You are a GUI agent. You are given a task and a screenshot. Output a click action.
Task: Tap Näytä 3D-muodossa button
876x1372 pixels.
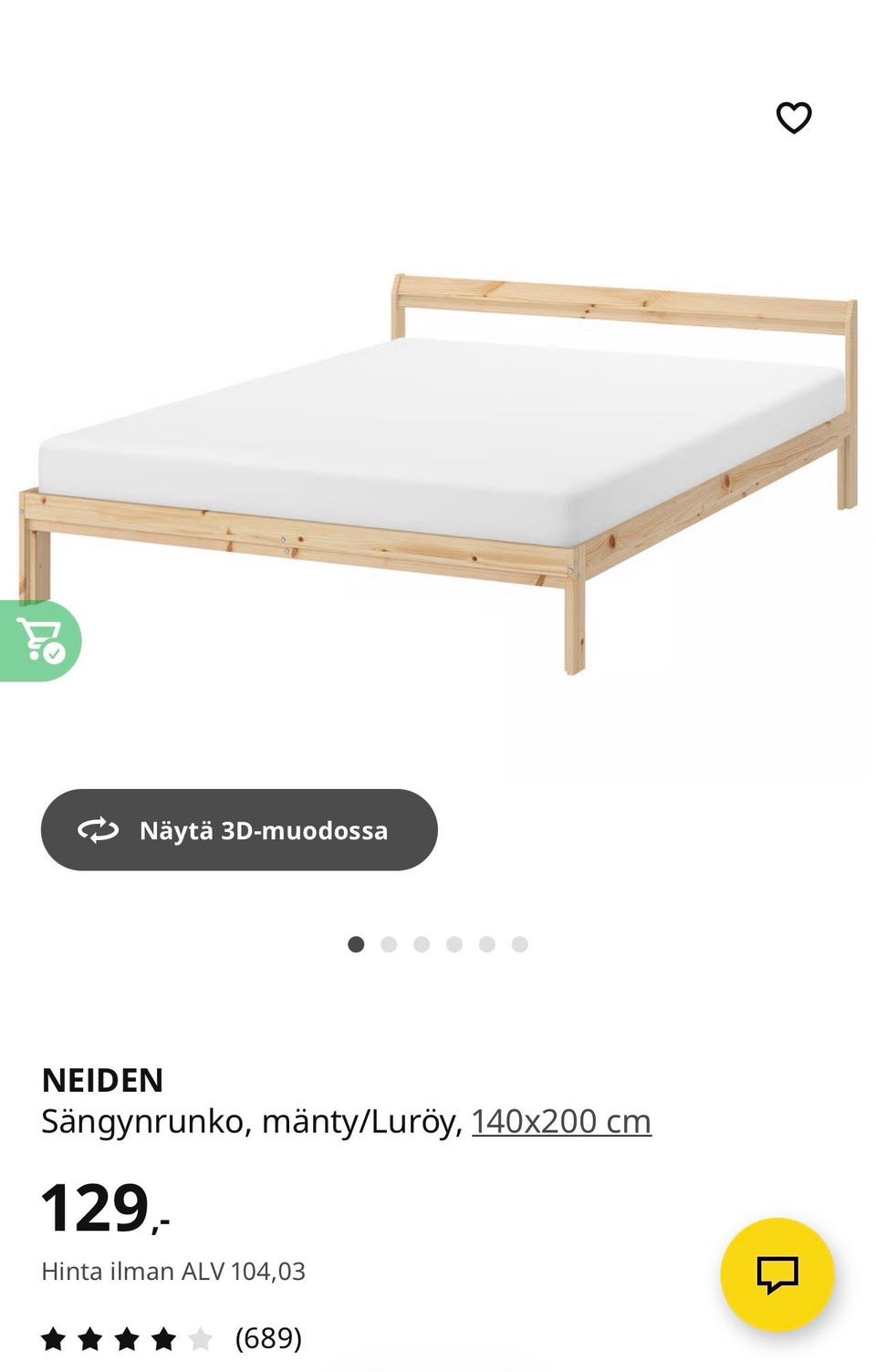point(239,830)
